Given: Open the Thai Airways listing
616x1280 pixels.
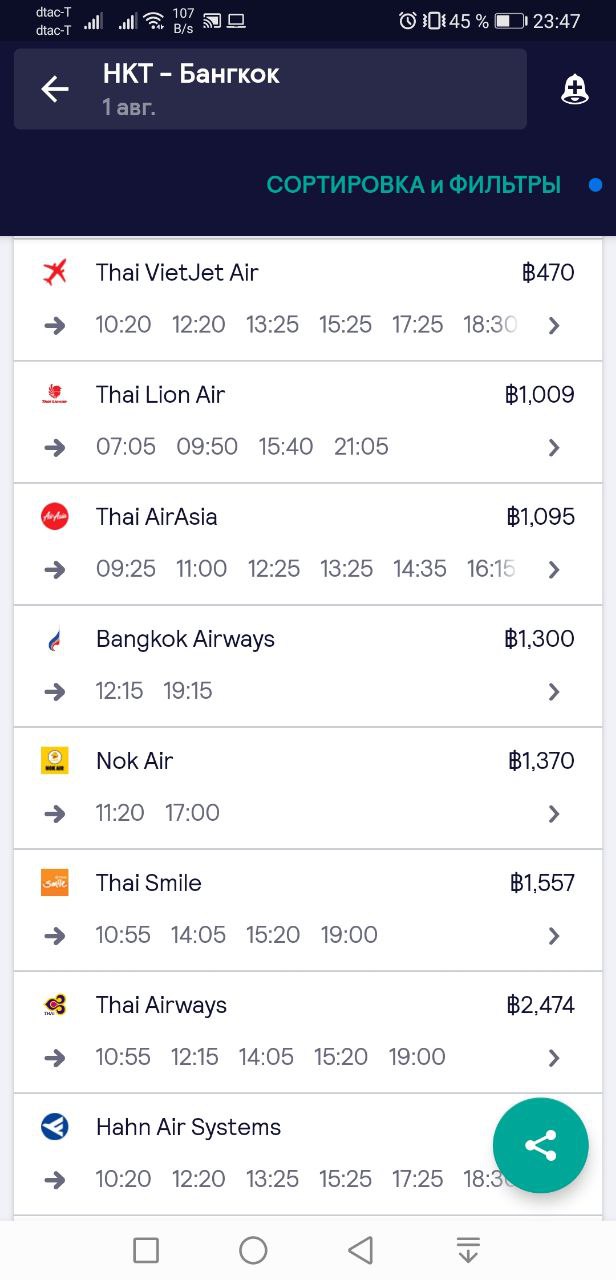Looking at the screenshot, I should click(x=308, y=1032).
